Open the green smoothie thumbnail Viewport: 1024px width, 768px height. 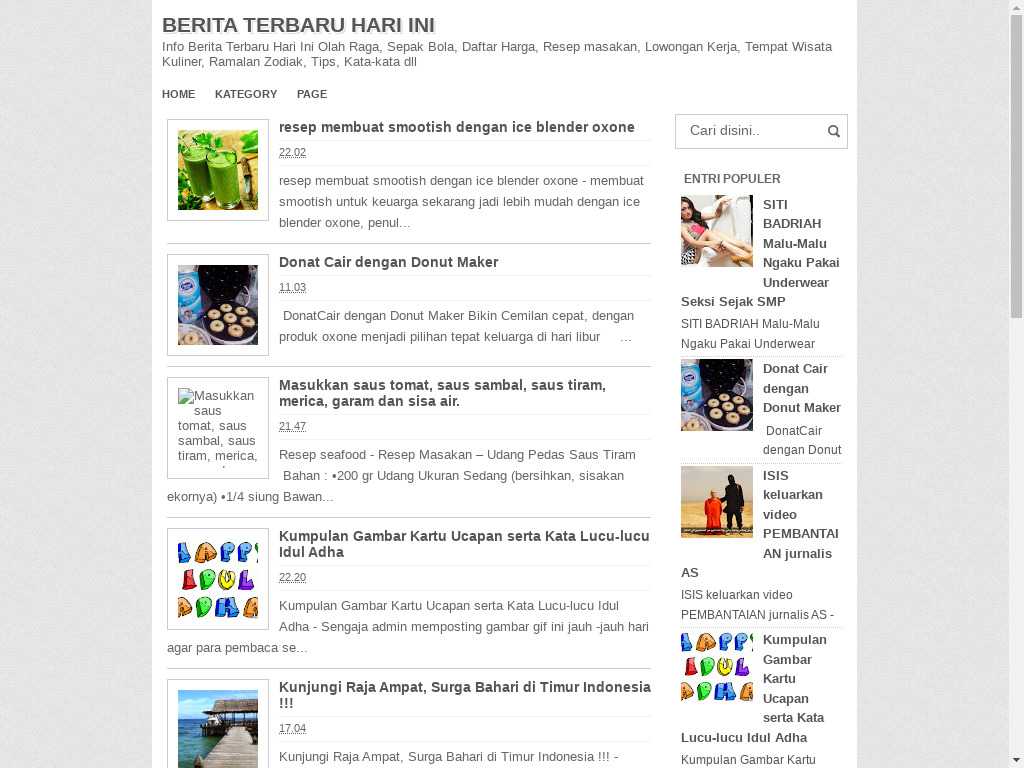pos(218,170)
